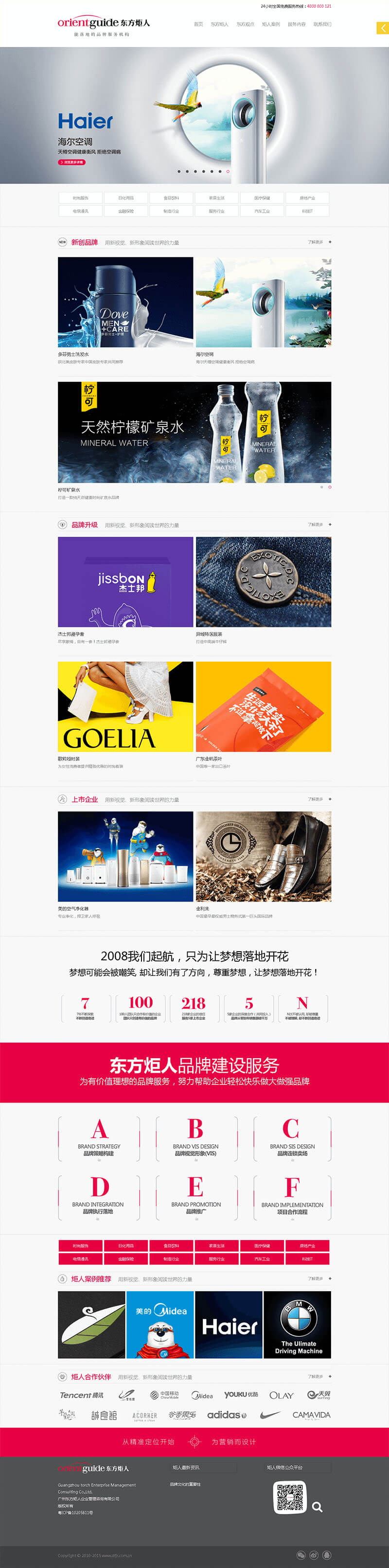The width and height of the screenshot is (389, 1568).
Task: Choose the white 汽车工业 industry chip
Action: 262,211
